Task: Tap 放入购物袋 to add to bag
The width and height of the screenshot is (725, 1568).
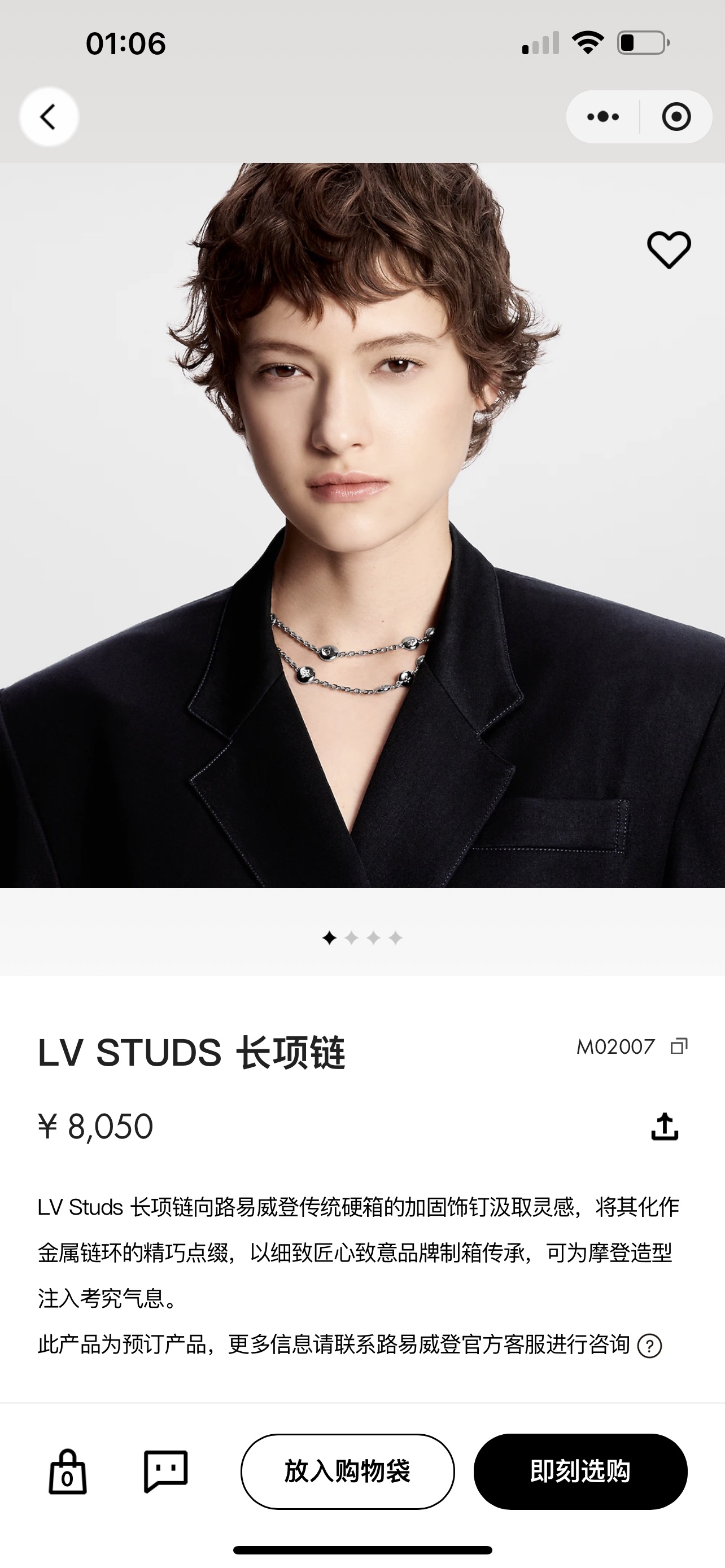Action: click(x=348, y=1471)
